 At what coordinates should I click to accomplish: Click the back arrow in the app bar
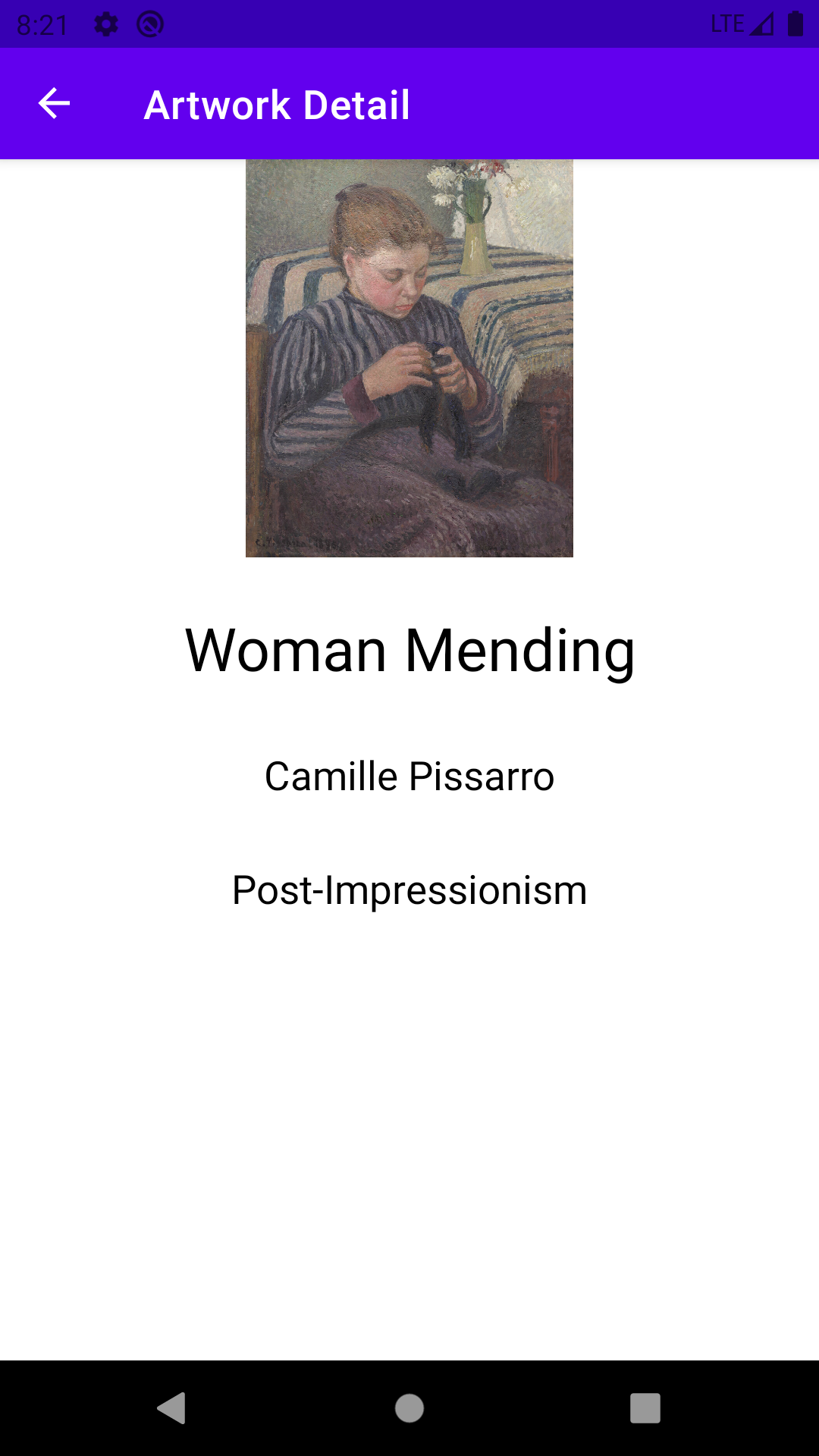coord(53,103)
